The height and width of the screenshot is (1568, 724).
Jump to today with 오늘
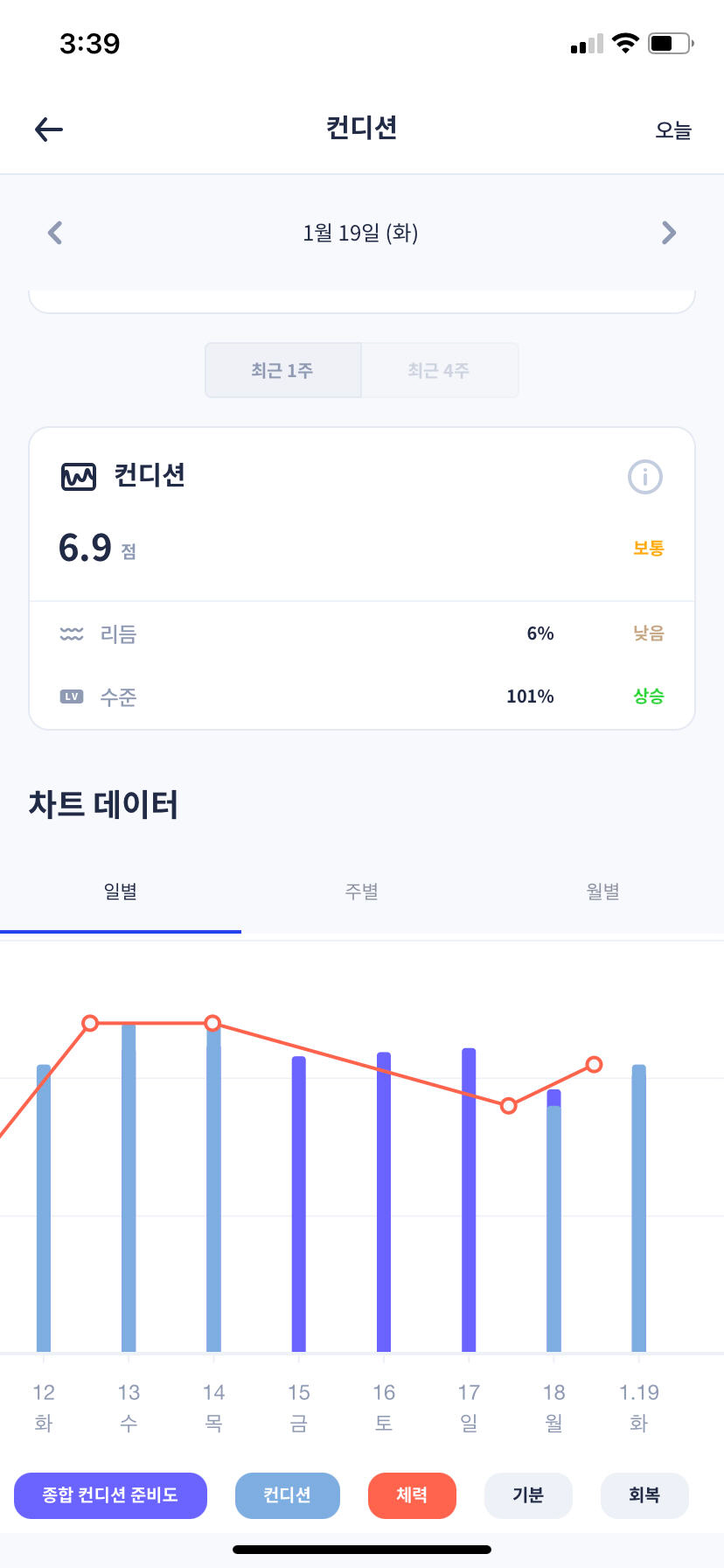click(673, 129)
